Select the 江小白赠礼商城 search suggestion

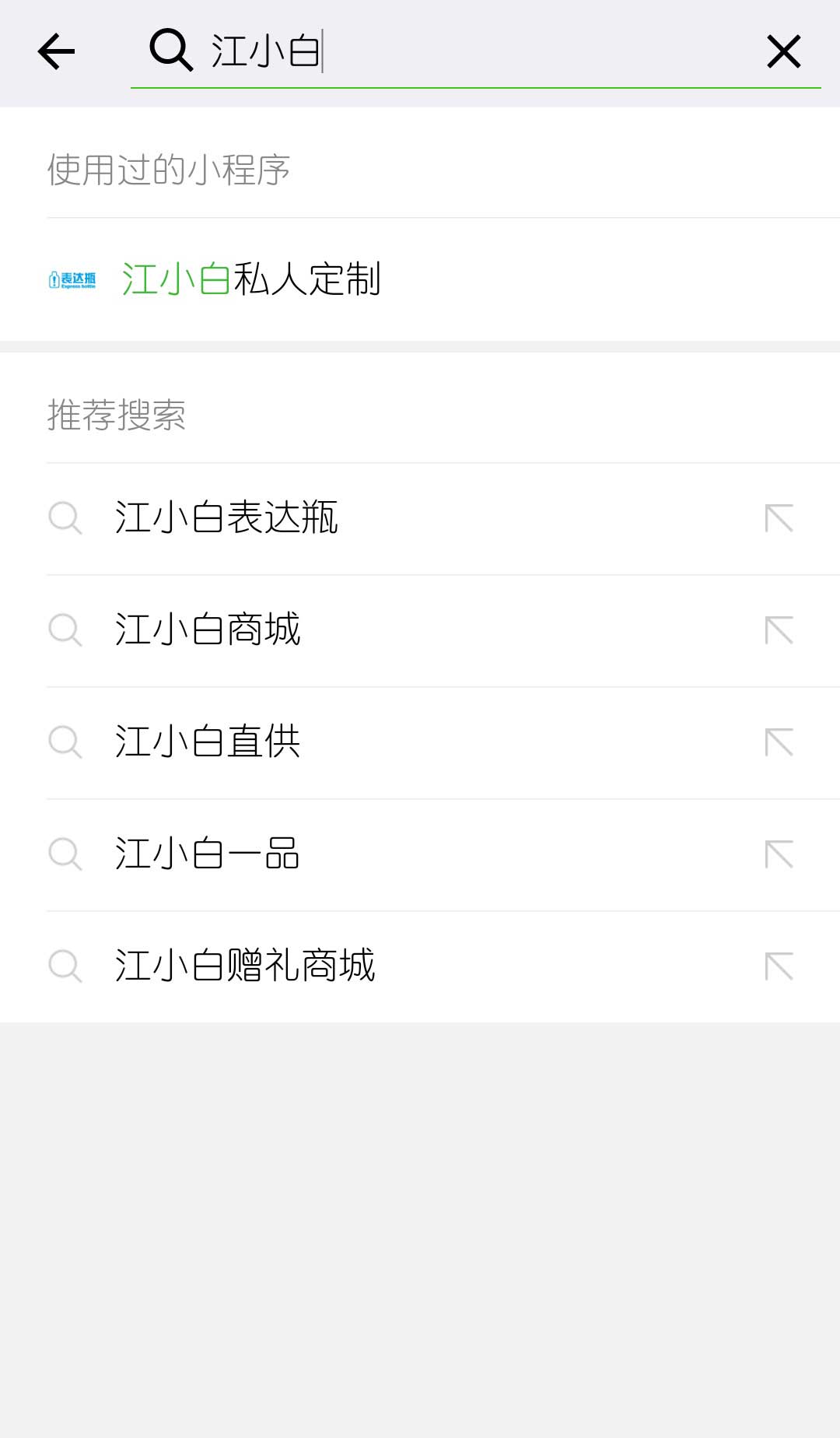tap(245, 966)
